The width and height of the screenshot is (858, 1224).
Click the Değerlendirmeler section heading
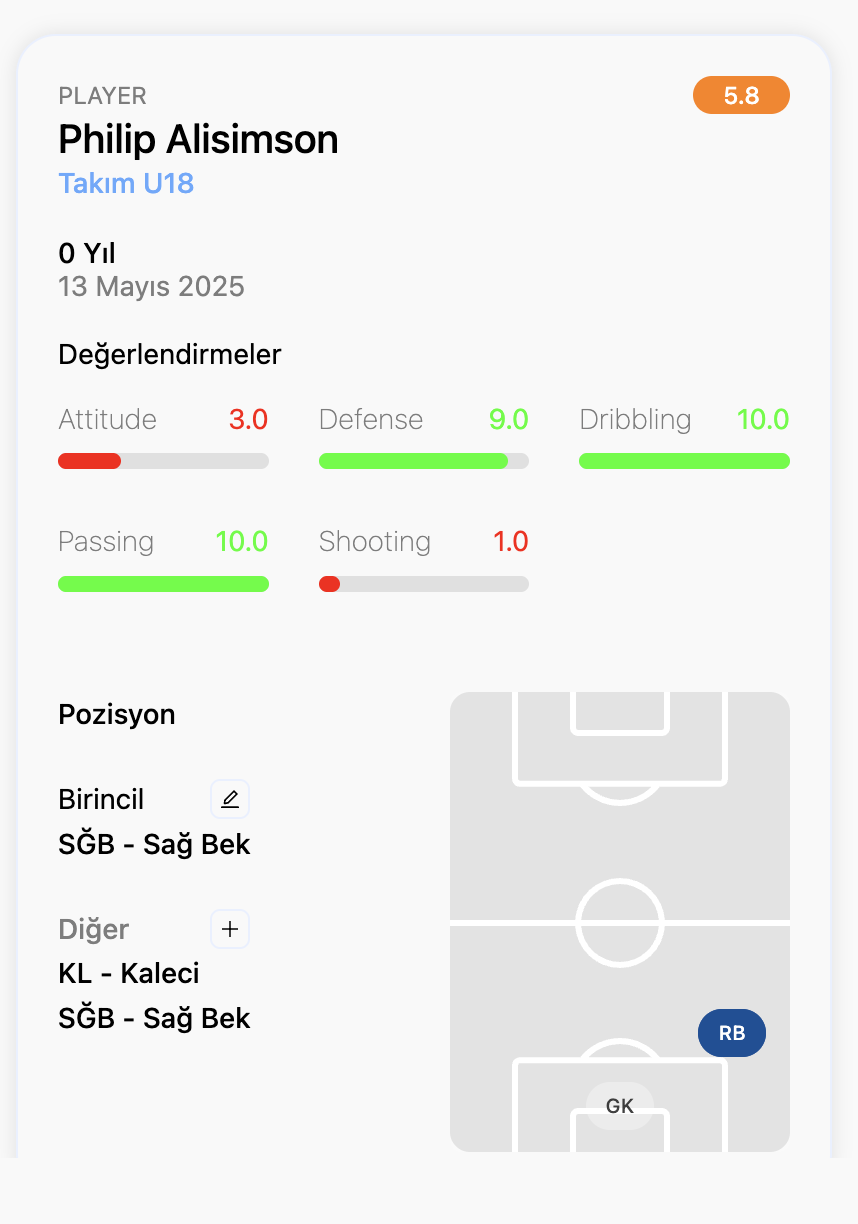[169, 354]
